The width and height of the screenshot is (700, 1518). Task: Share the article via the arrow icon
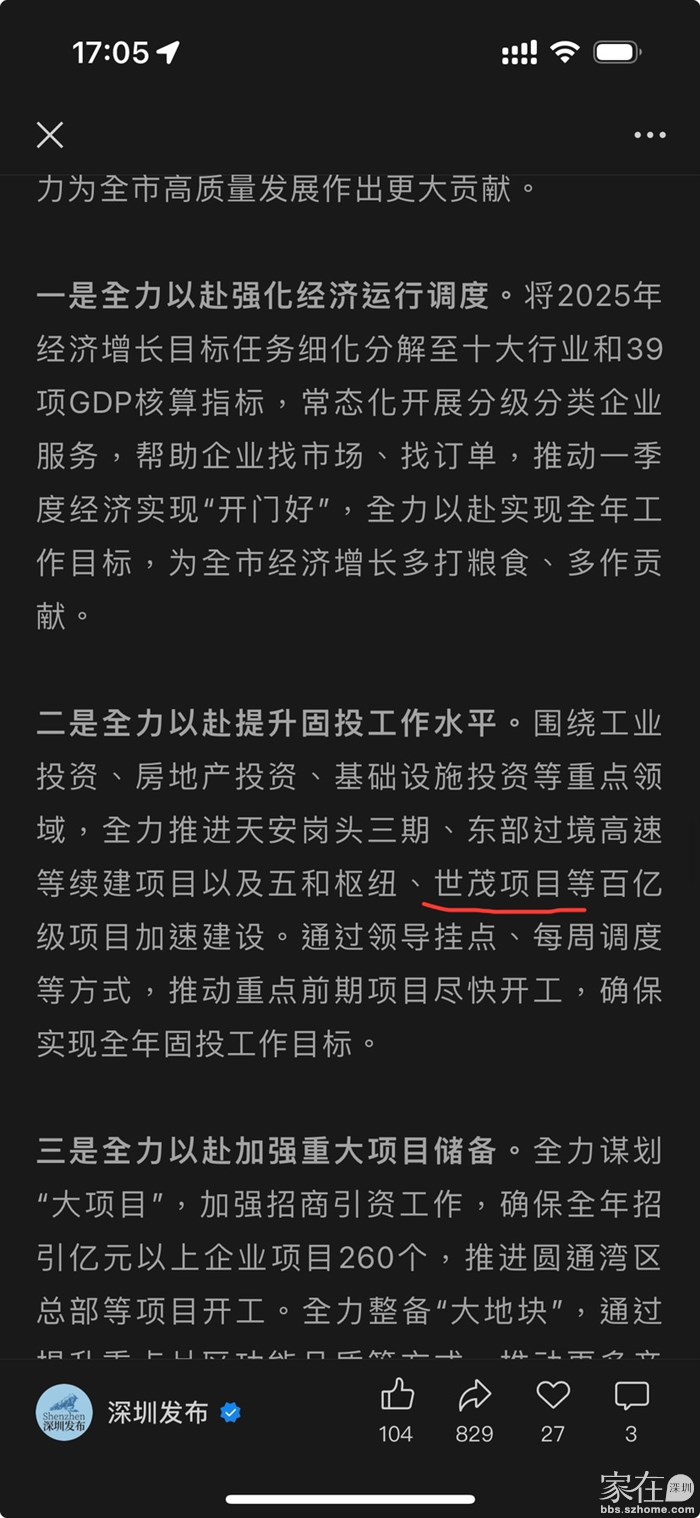(x=474, y=1396)
